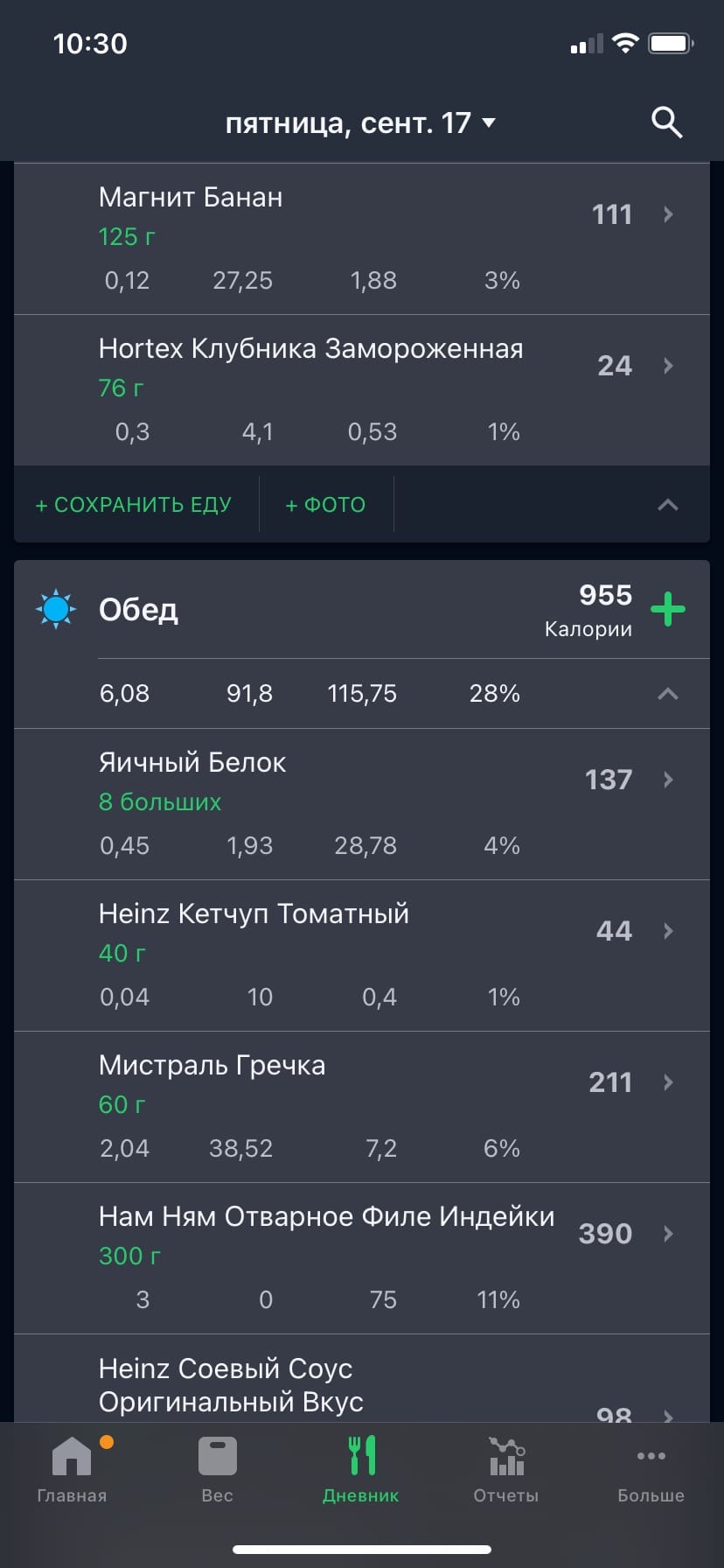Screen dimensions: 724x1568
Task: Open the search icon at top right
Action: pos(666,122)
